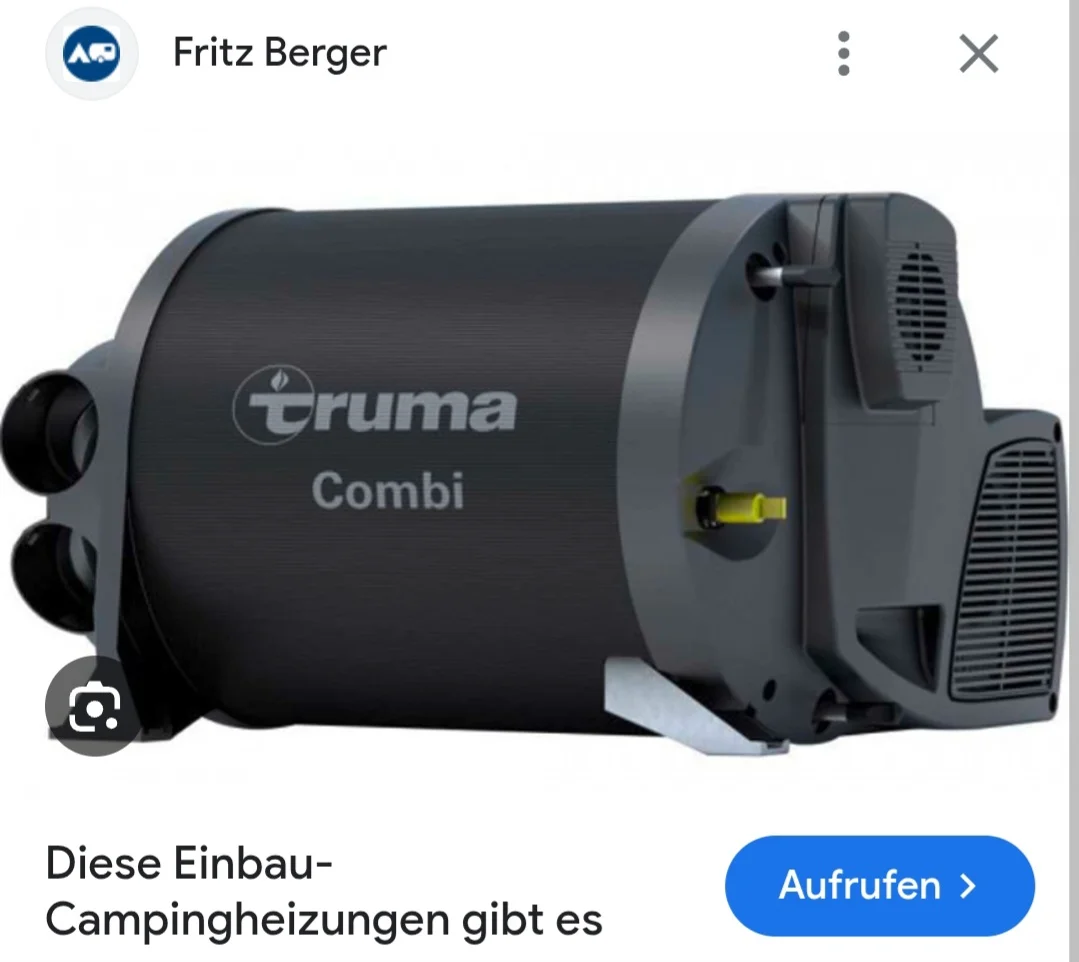
Task: Open the three-dot overflow menu
Action: click(844, 53)
